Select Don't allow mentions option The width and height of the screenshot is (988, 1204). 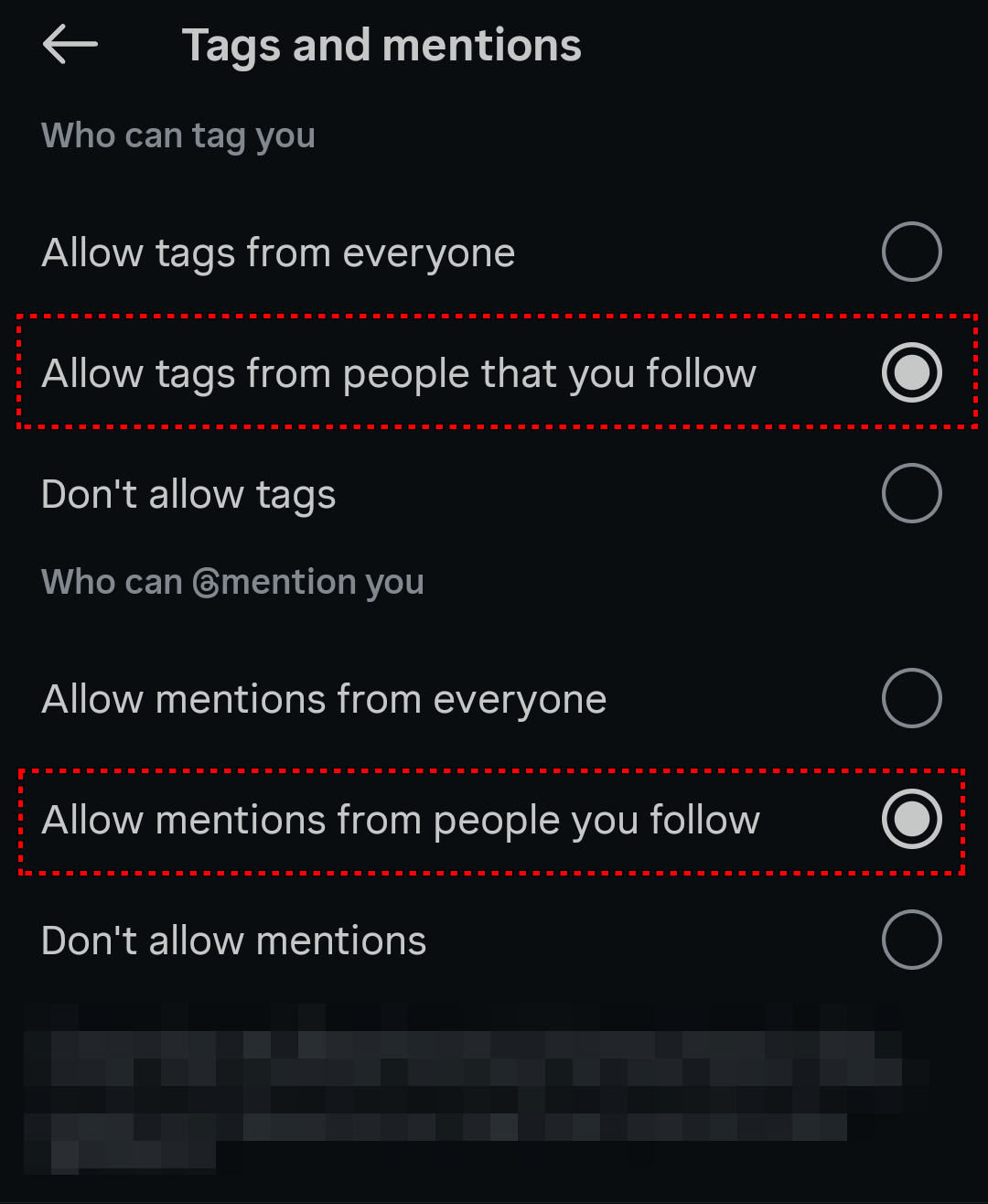[x=911, y=940]
